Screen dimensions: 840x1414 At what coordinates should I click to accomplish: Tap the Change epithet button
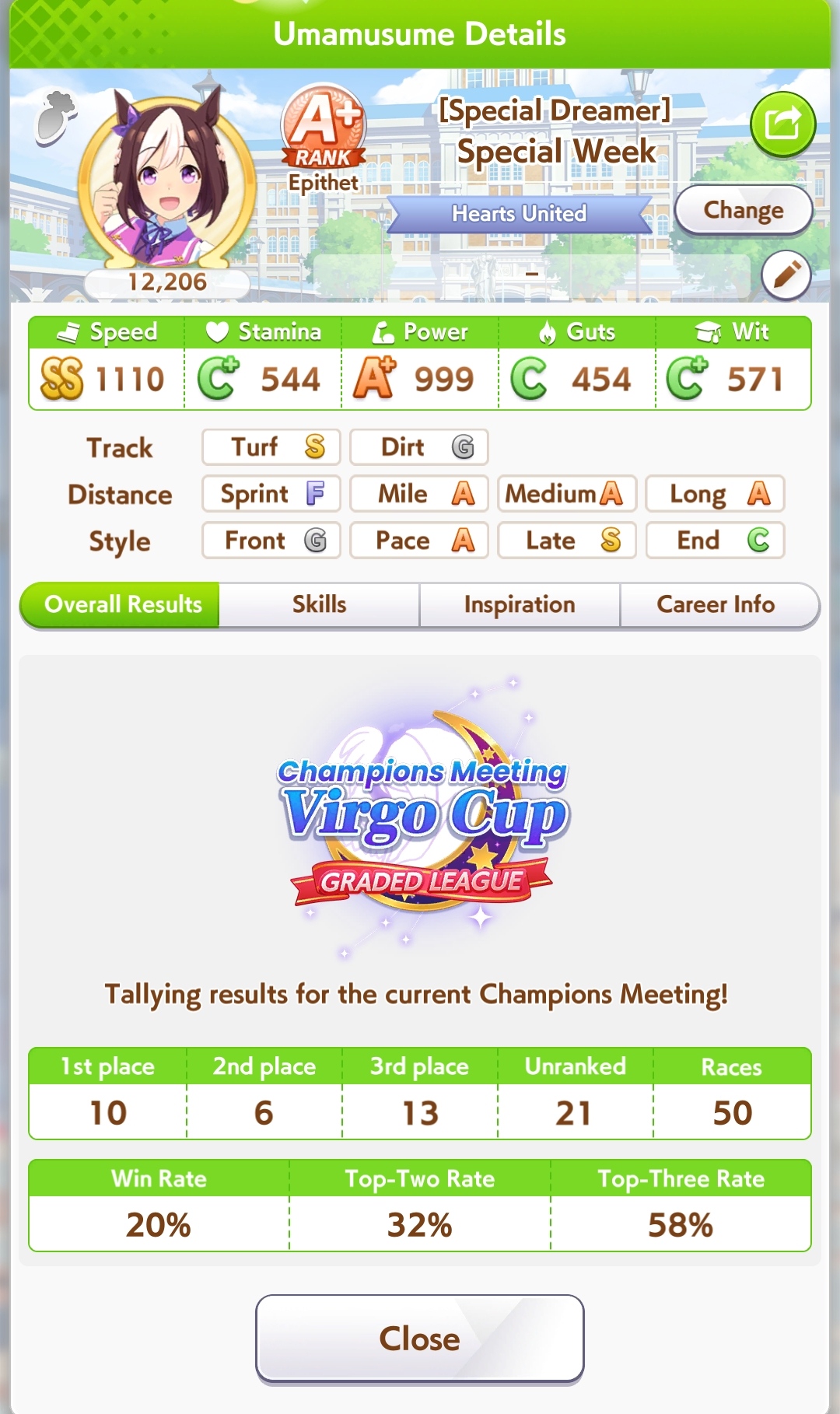coord(743,210)
